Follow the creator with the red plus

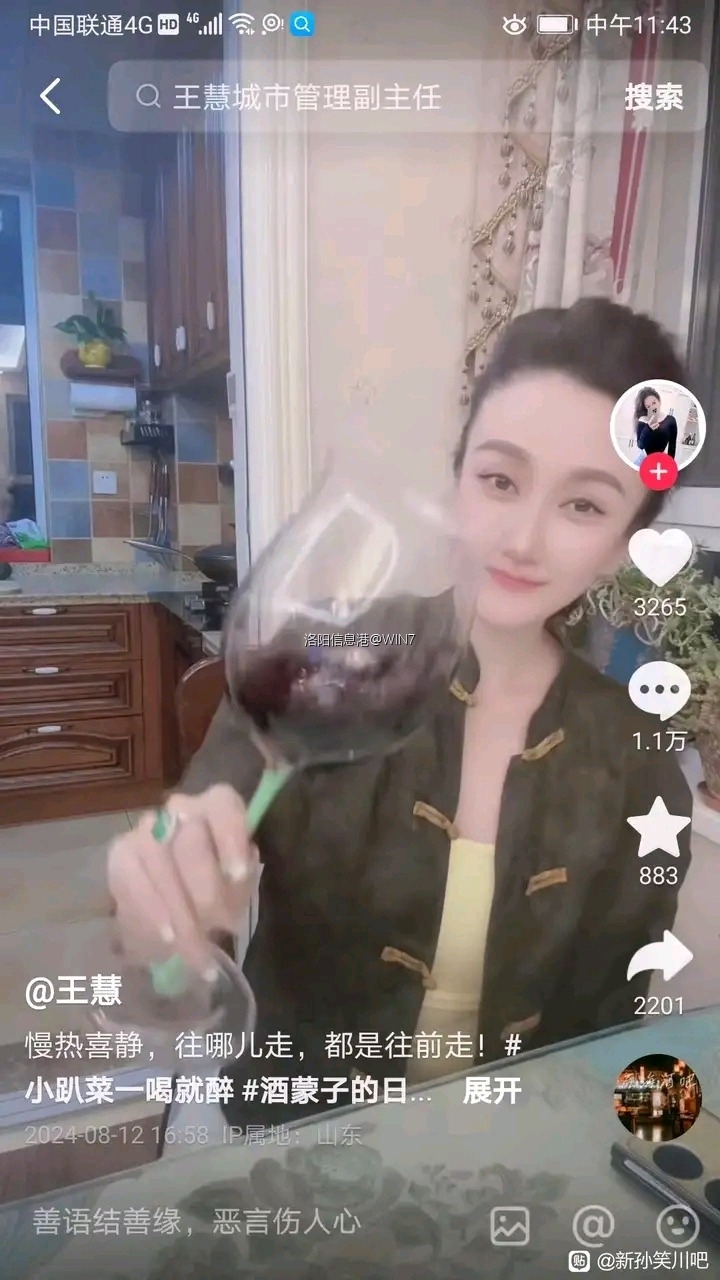[658, 472]
